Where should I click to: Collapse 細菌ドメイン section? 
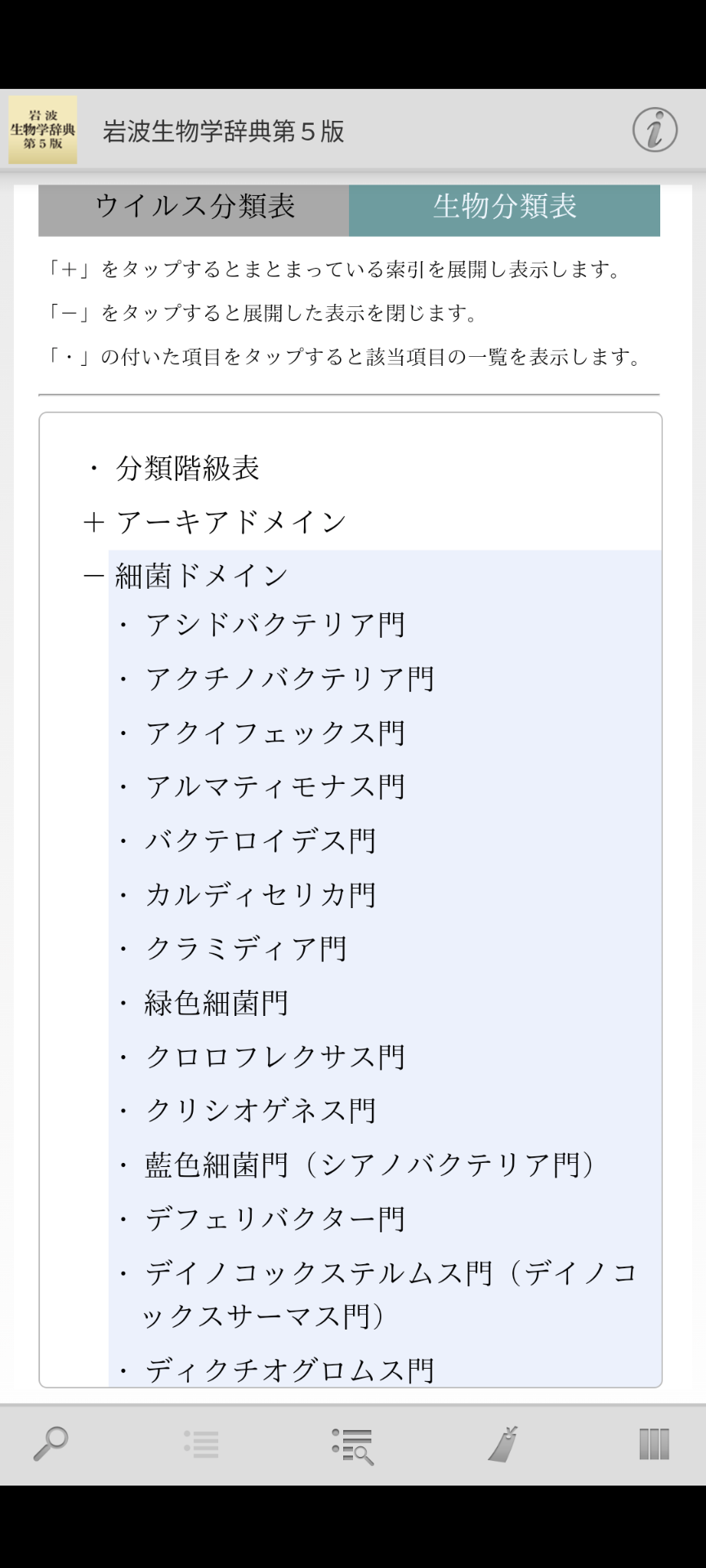tap(95, 576)
